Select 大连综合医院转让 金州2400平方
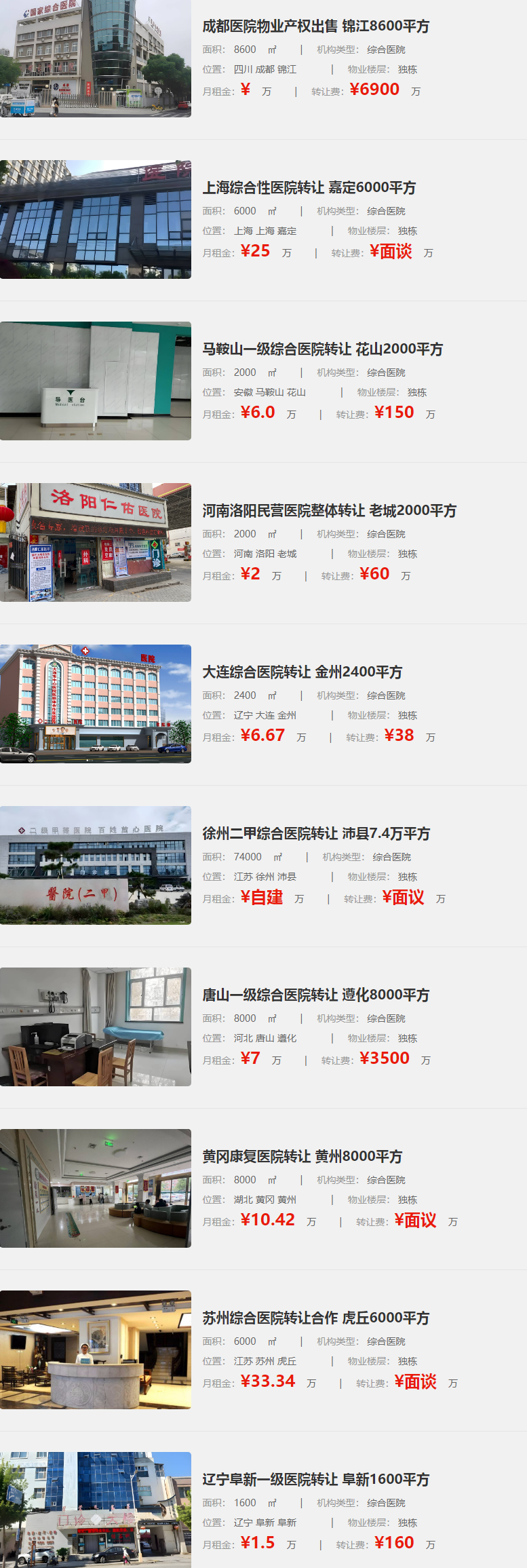The height and width of the screenshot is (1568, 527). click(302, 672)
